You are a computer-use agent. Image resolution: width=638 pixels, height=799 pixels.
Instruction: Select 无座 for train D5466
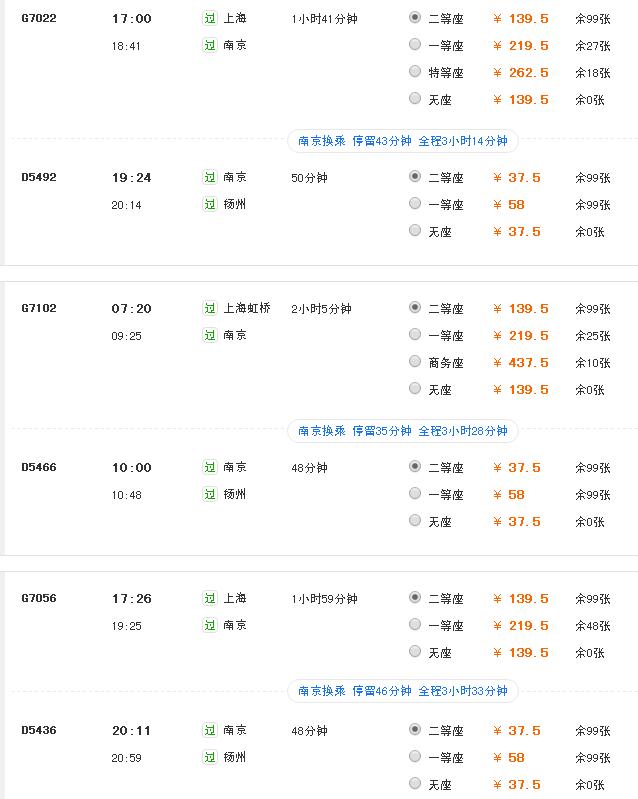tap(415, 521)
